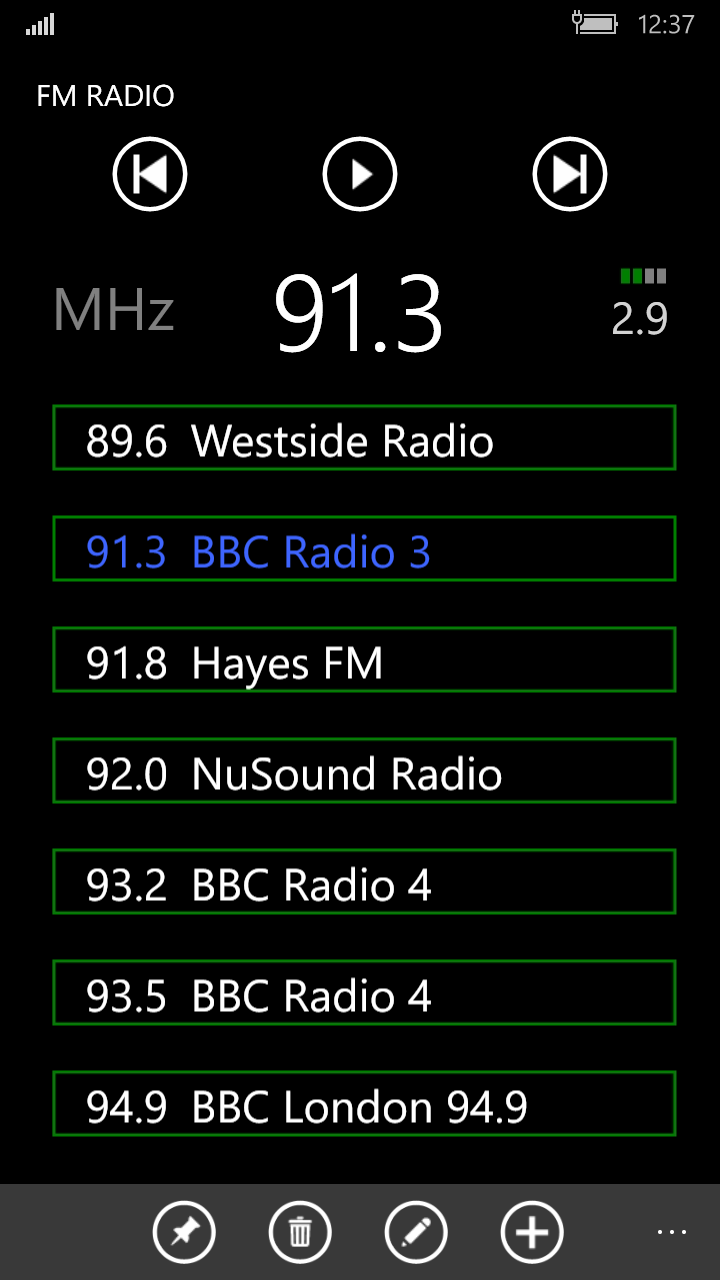Screen dimensions: 720x1280
Task: Tune to BBC London 94.9
Action: 364,1104
